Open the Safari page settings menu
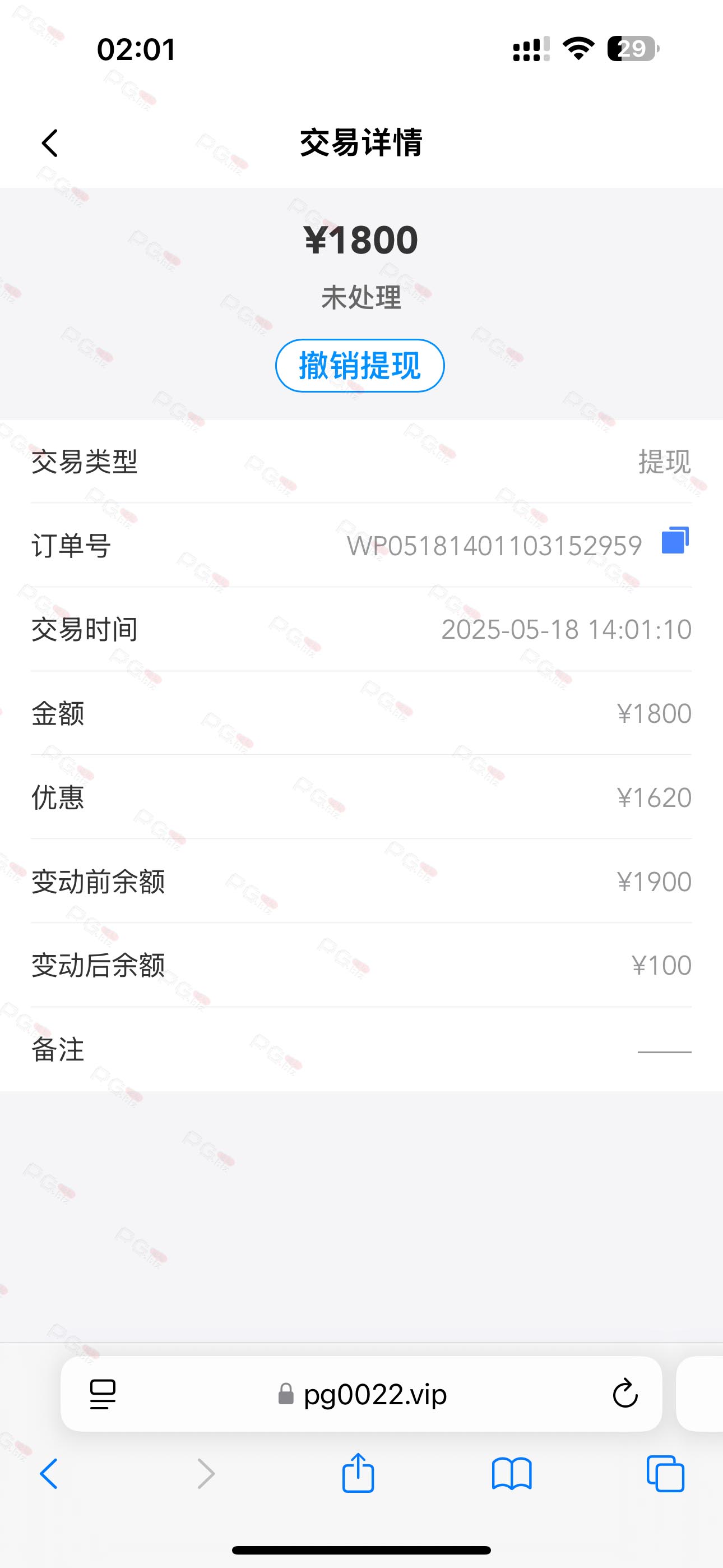 [103, 1394]
